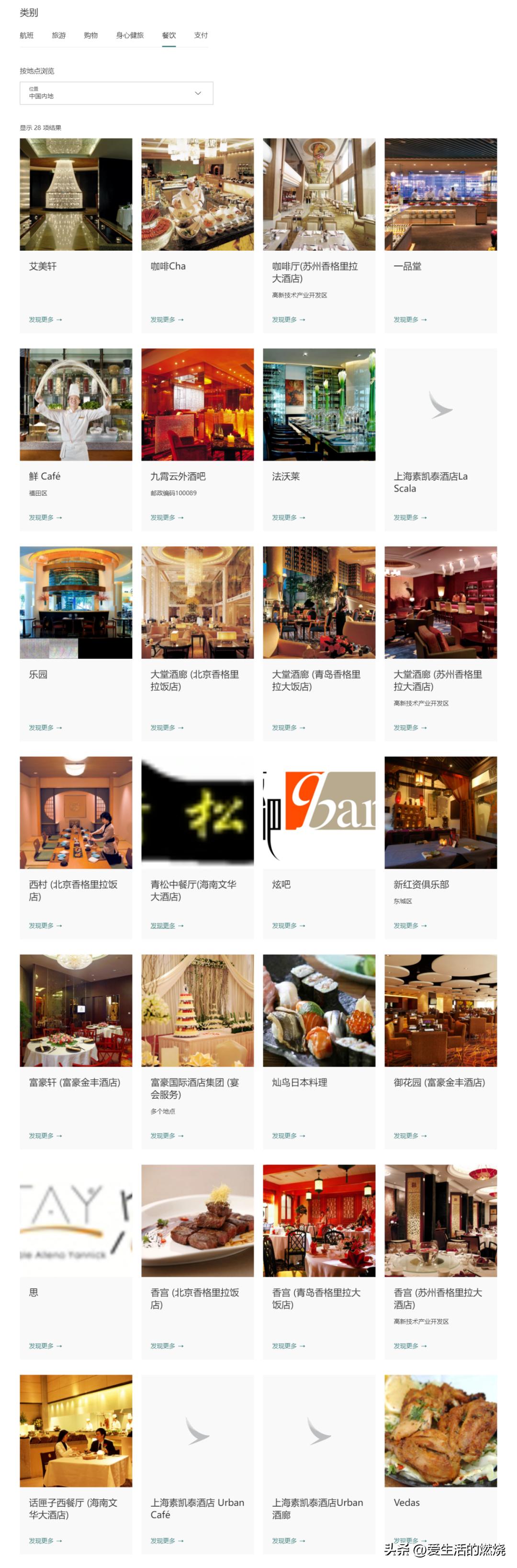Switch to the 旅游 category tab

coord(58,35)
